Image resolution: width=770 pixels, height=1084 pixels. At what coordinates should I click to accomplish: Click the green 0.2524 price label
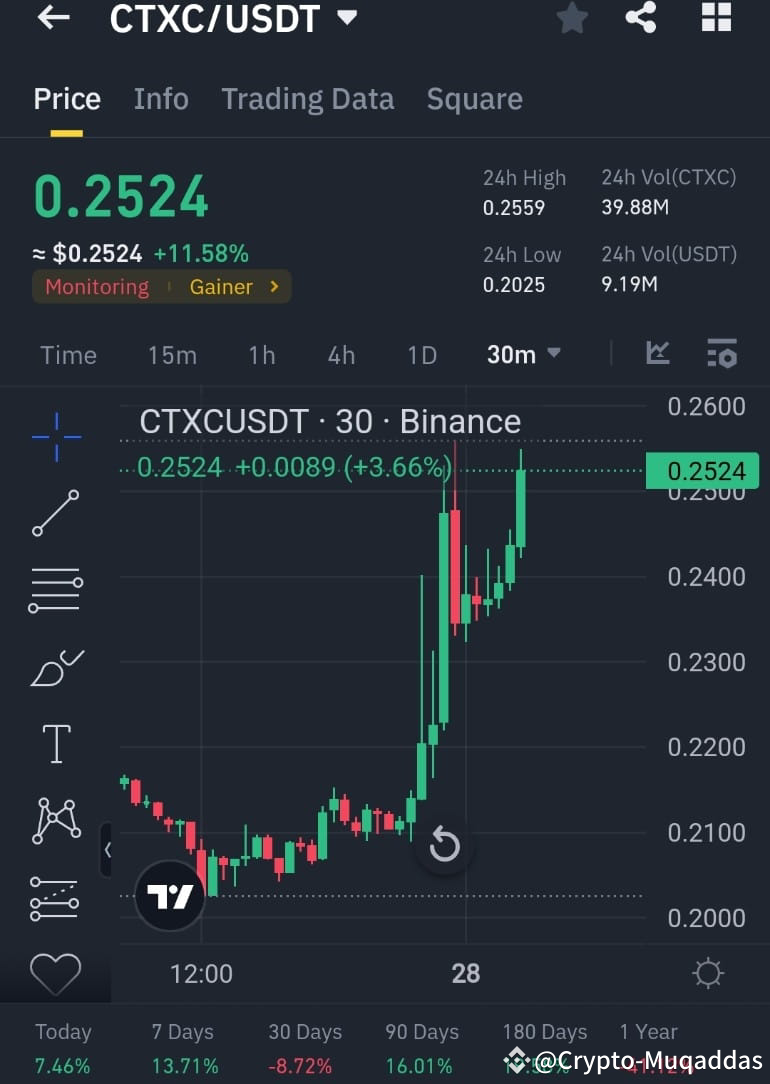pos(701,470)
